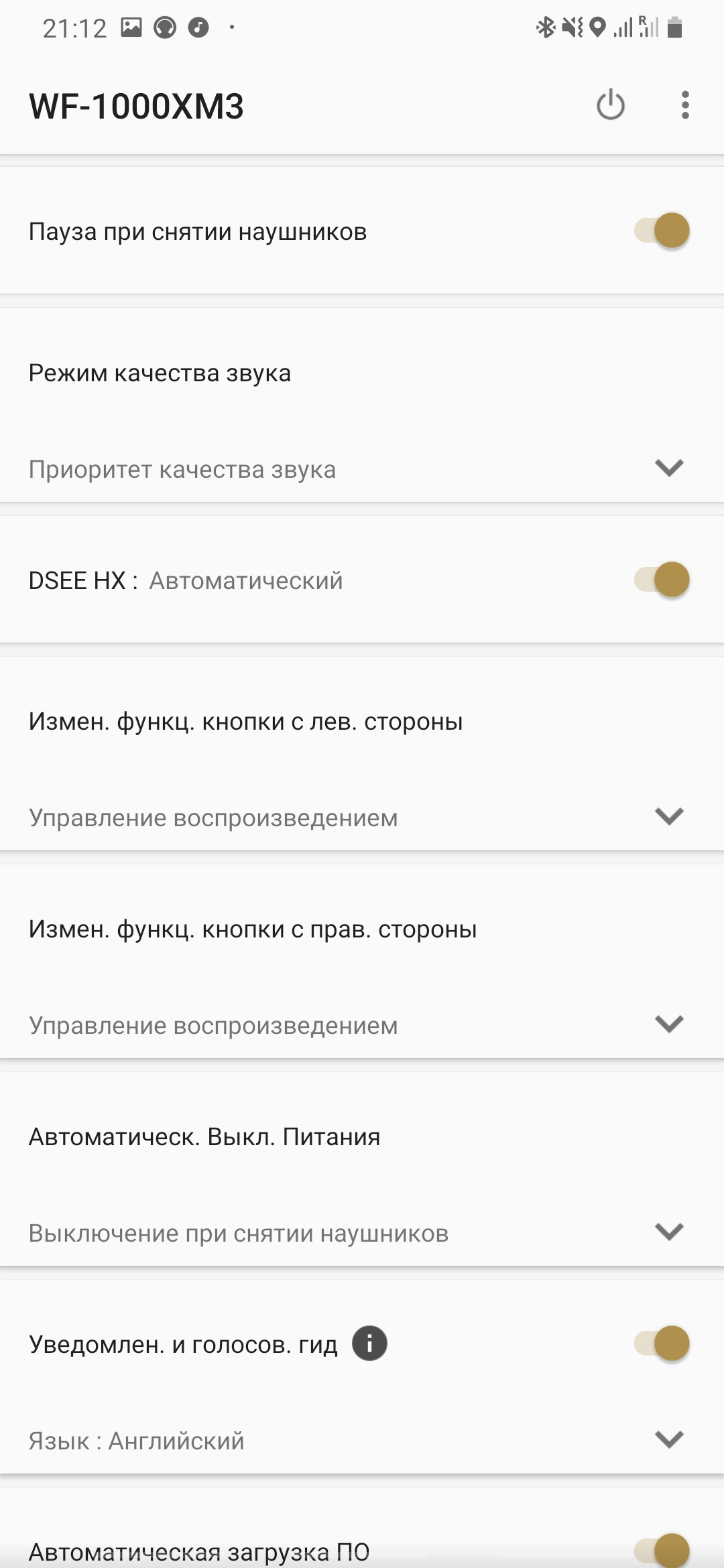The image size is (724, 1568).
Task: Expand the Режим качества звука dropdown
Action: coord(668,468)
